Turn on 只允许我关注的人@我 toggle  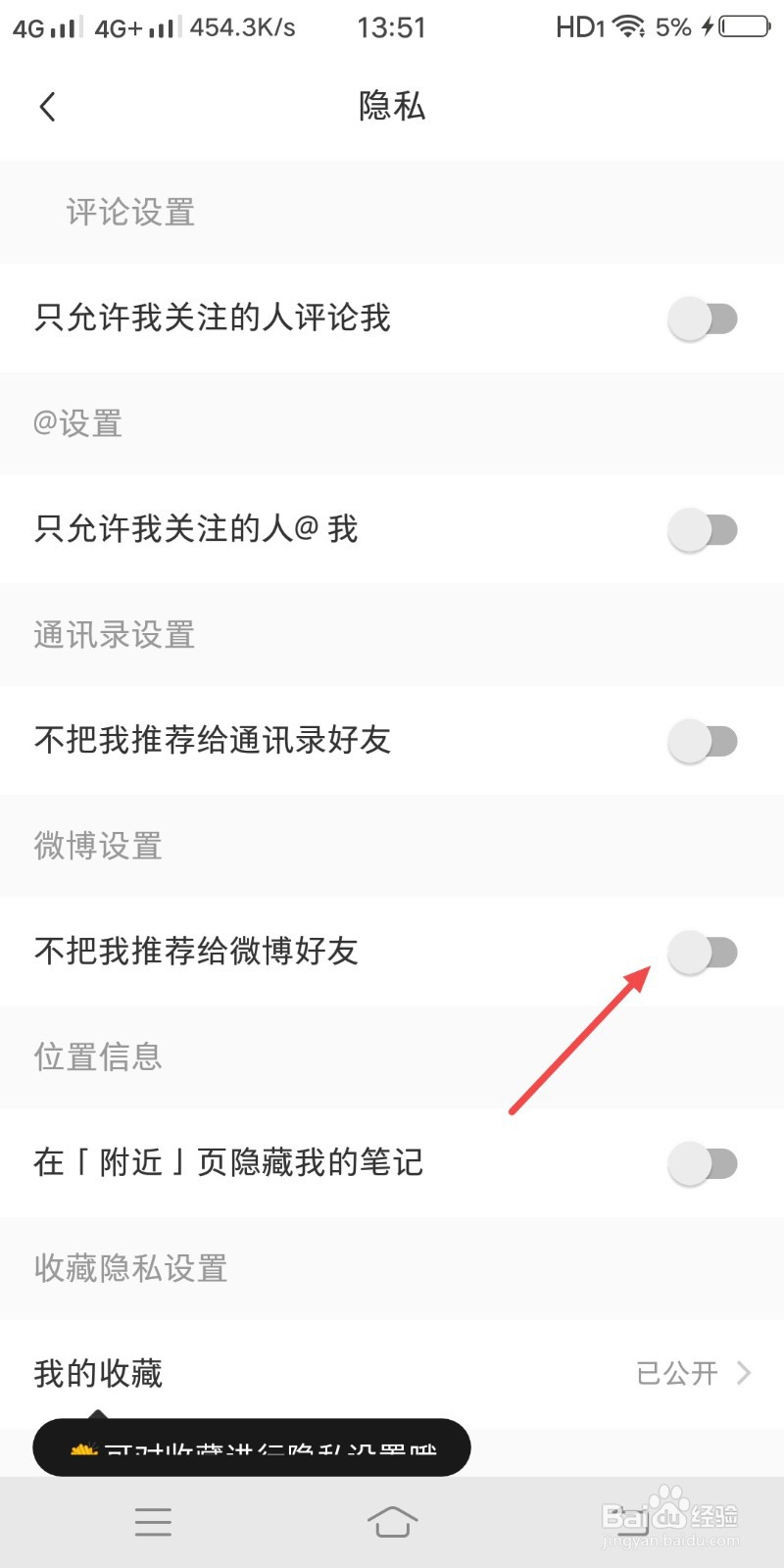point(704,529)
